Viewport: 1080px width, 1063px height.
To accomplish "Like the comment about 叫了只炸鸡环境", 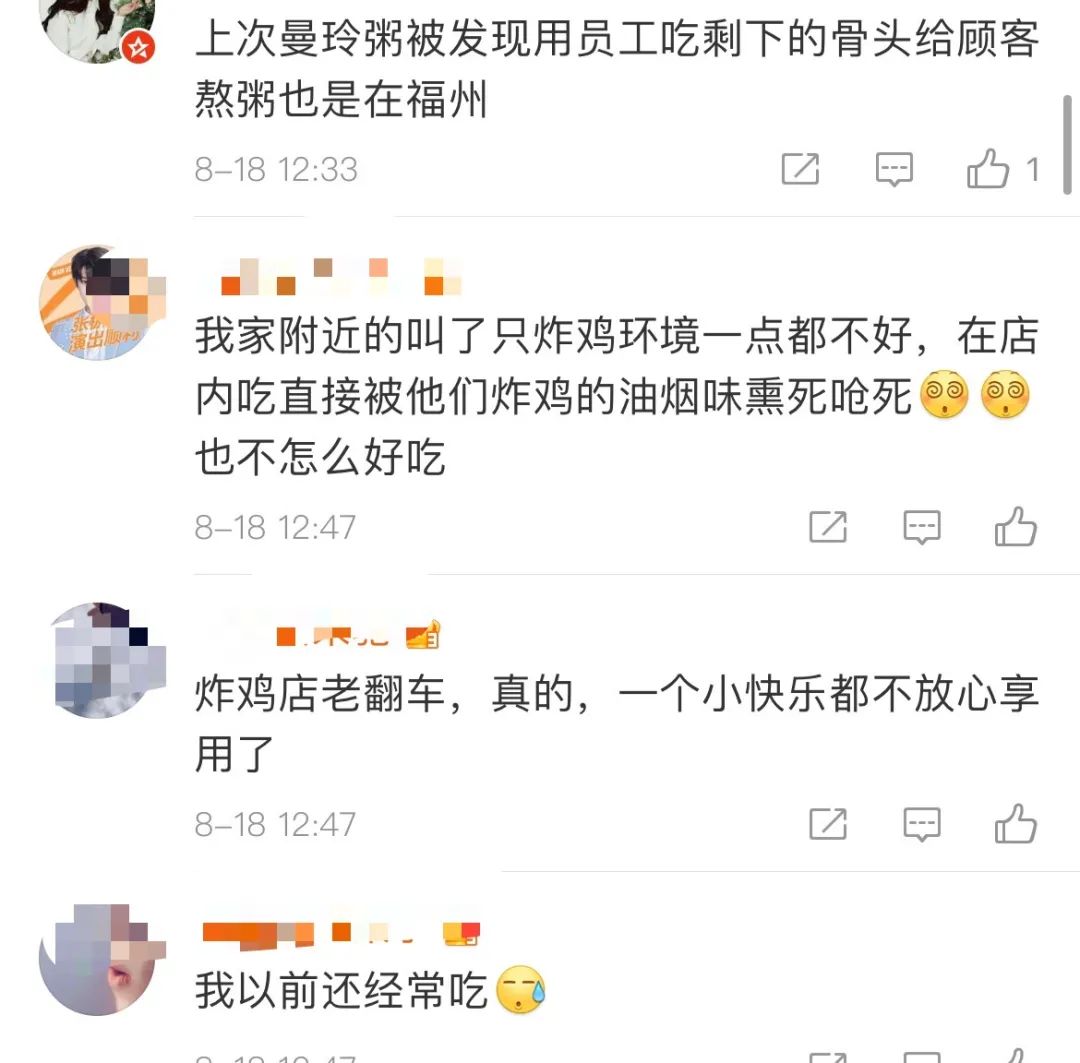I will [x=1015, y=527].
